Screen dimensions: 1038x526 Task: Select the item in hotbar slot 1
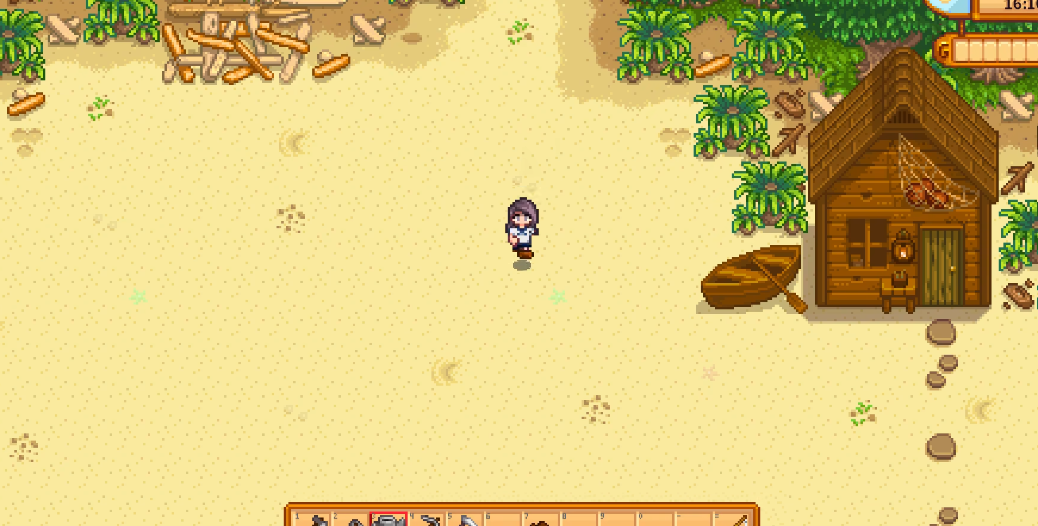coord(313,520)
